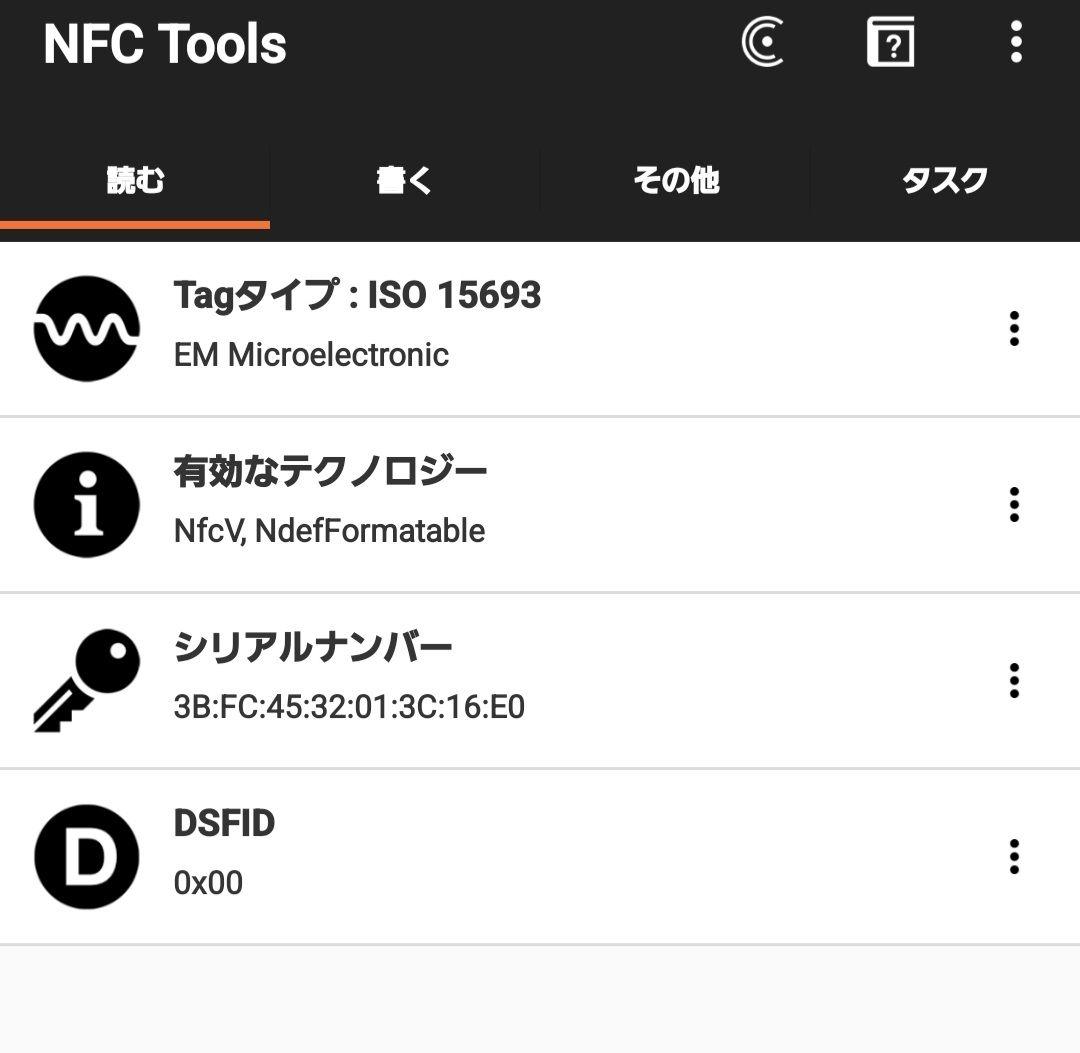
Task: Open more options for Tagタイプ row
Action: point(1014,328)
